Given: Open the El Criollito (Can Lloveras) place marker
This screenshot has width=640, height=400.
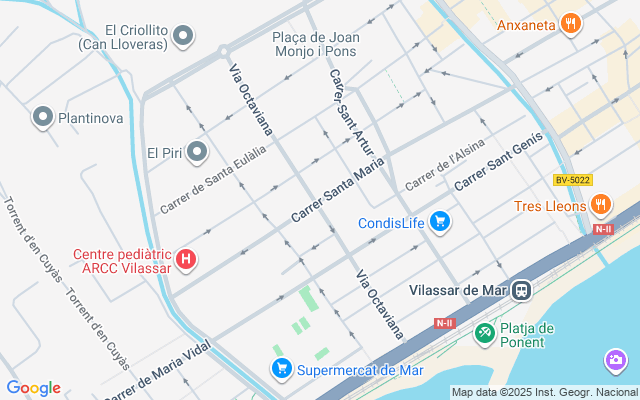Looking at the screenshot, I should [182, 37].
